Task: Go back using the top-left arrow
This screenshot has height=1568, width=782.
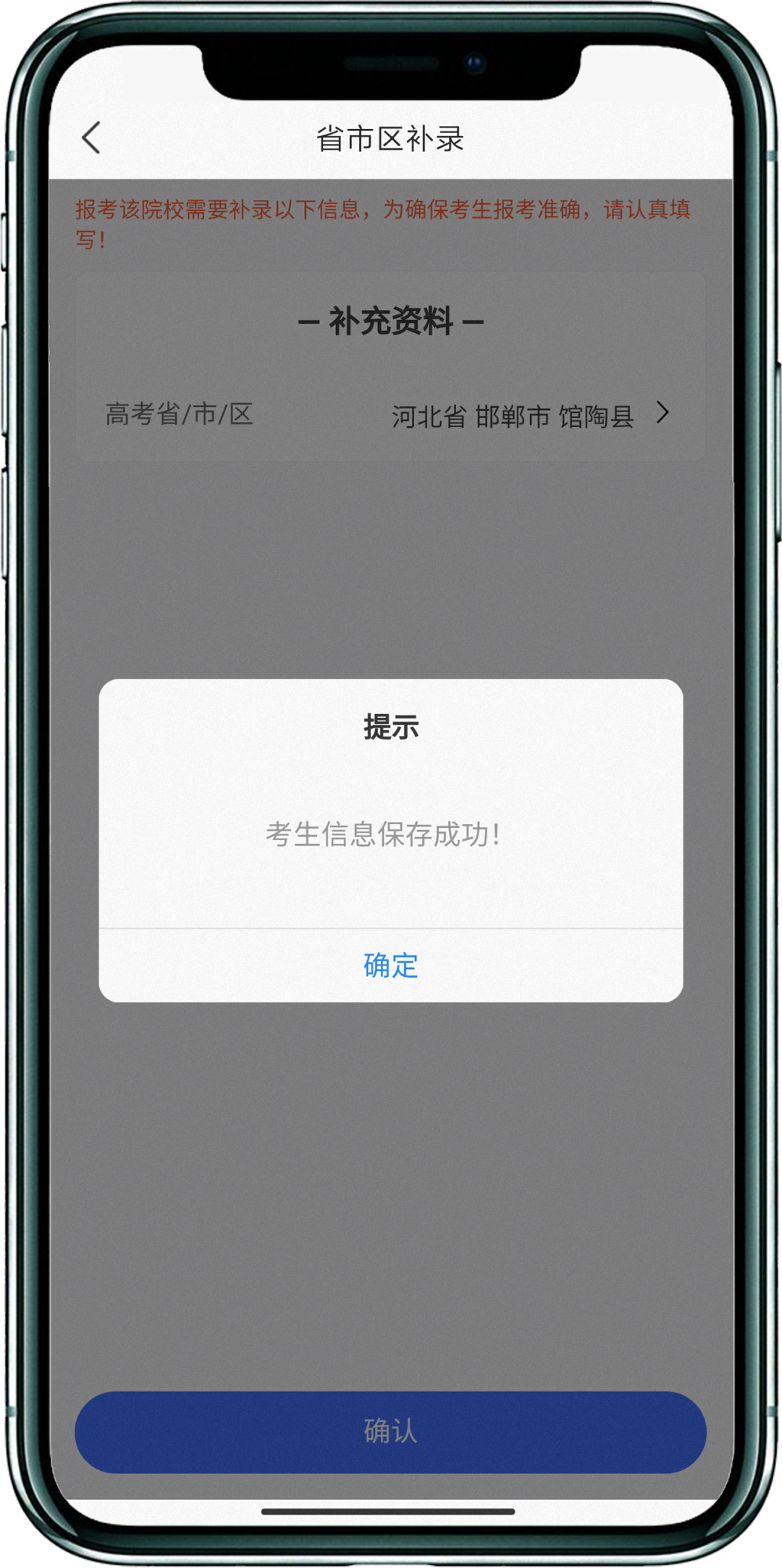Action: [91, 138]
